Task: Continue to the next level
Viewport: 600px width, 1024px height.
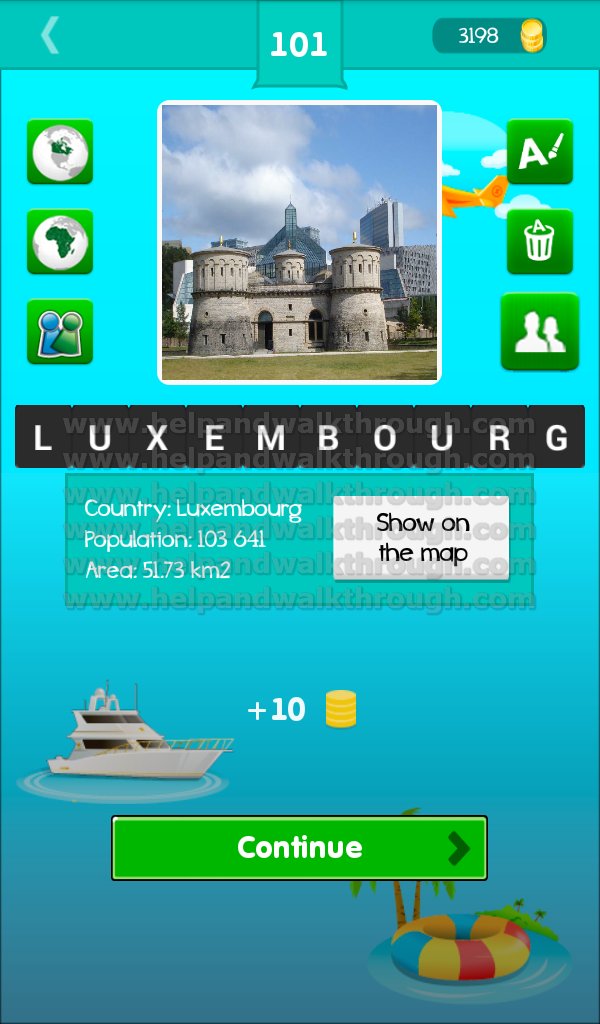Action: click(300, 848)
